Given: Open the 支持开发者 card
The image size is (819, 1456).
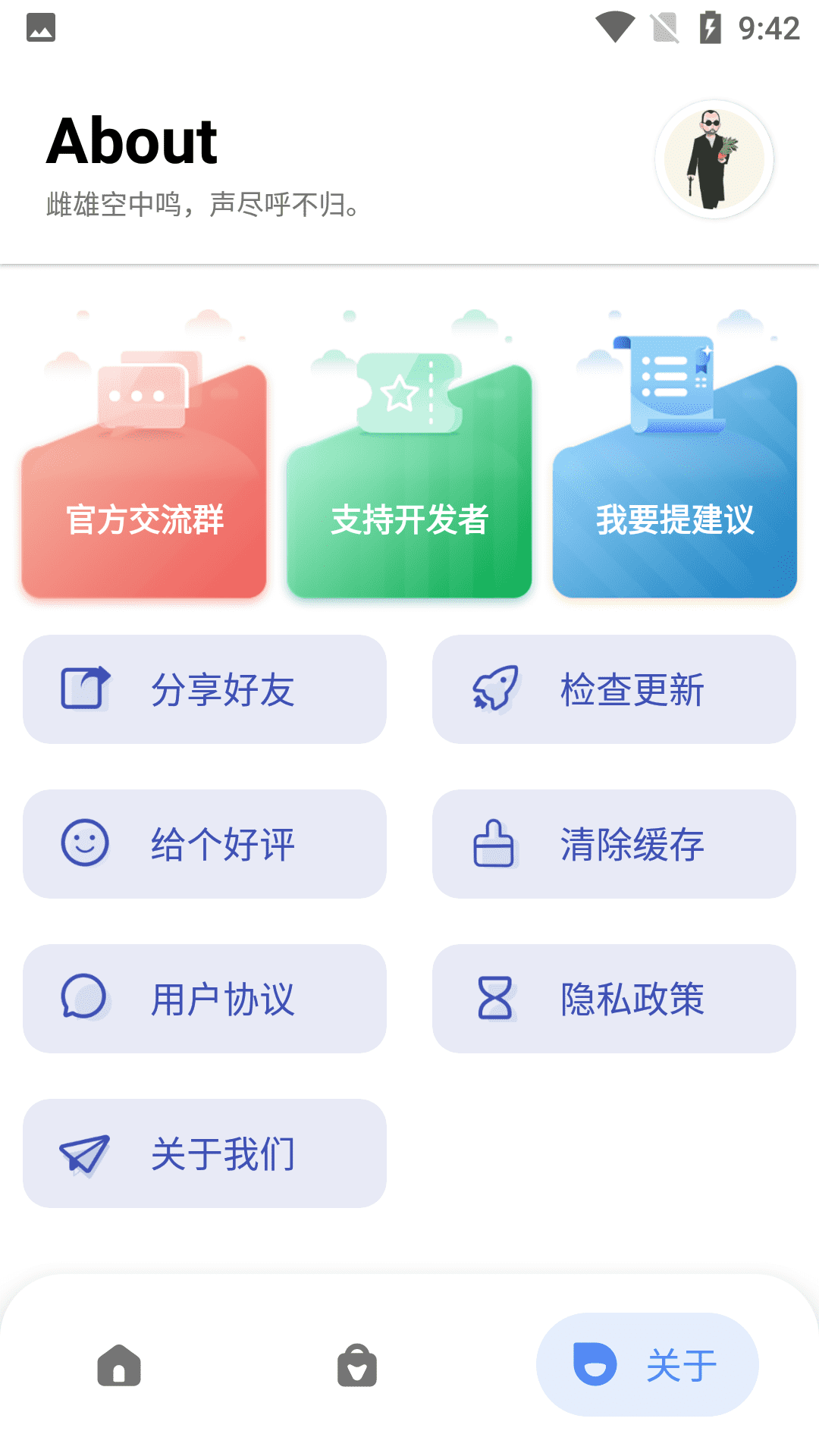Looking at the screenshot, I should (x=409, y=485).
